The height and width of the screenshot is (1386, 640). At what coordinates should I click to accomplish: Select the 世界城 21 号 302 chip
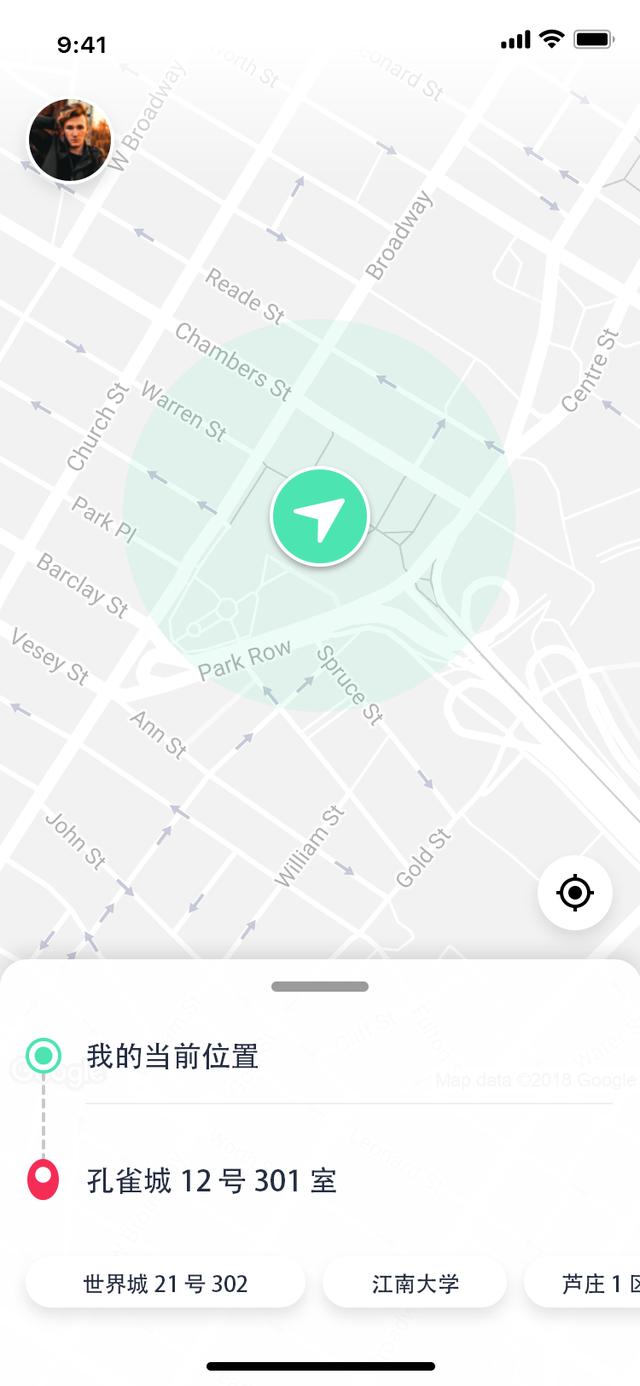tap(165, 1283)
